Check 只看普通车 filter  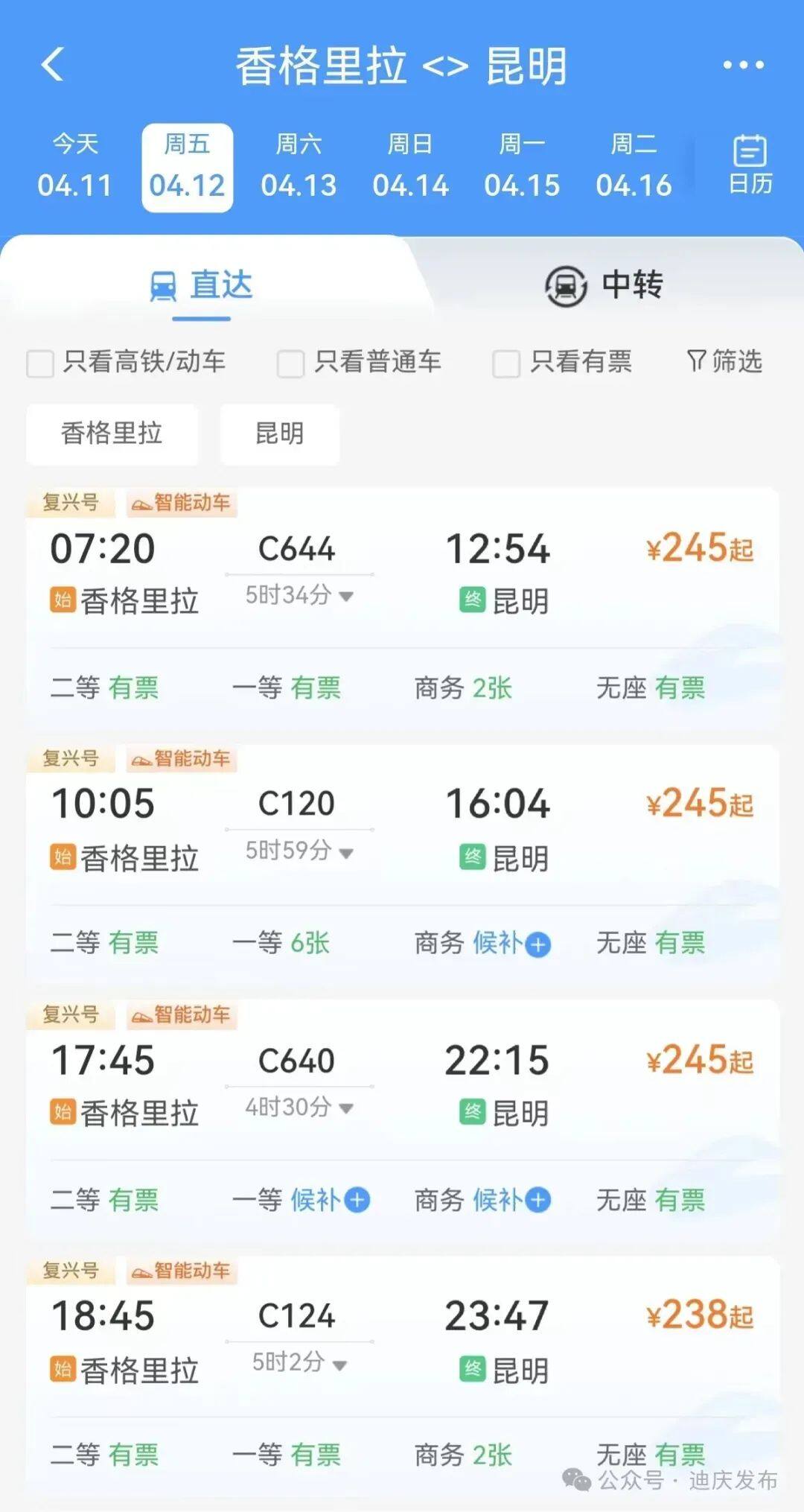(291, 363)
